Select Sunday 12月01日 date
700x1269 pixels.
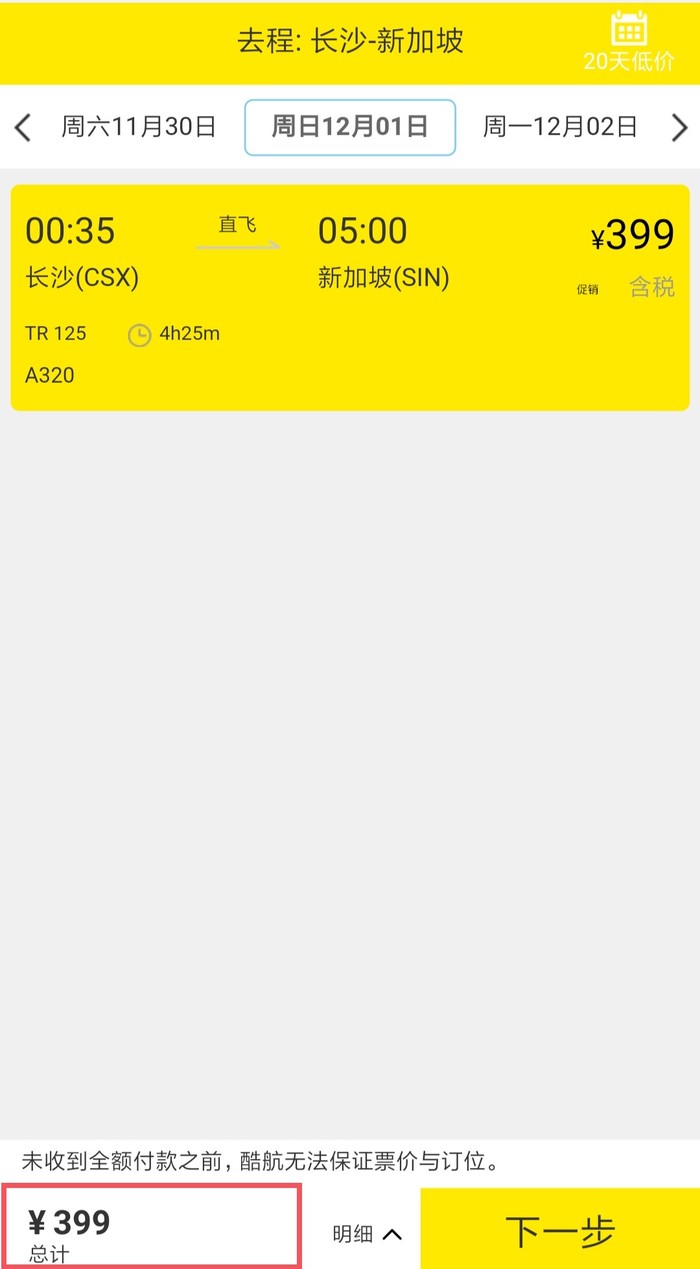point(350,127)
